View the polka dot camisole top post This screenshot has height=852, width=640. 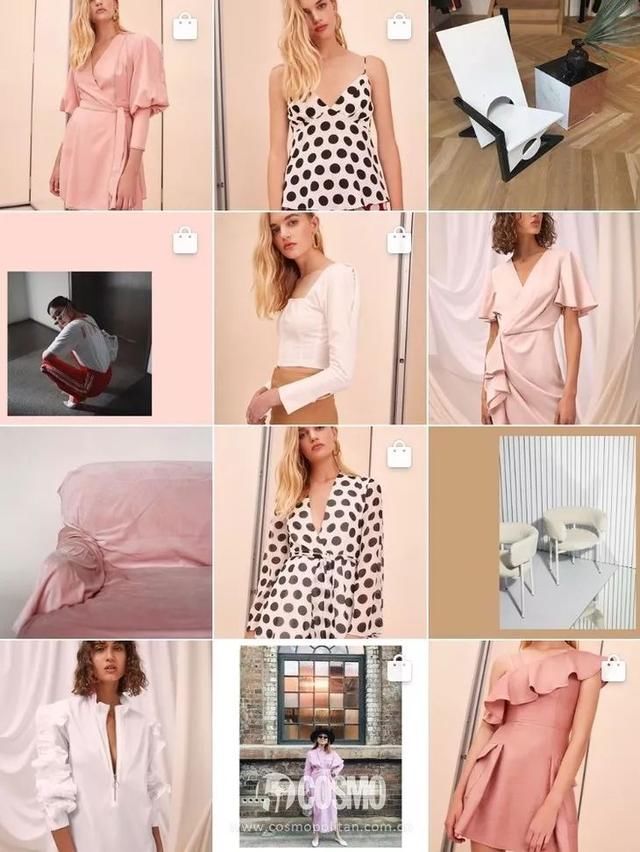pos(320,105)
